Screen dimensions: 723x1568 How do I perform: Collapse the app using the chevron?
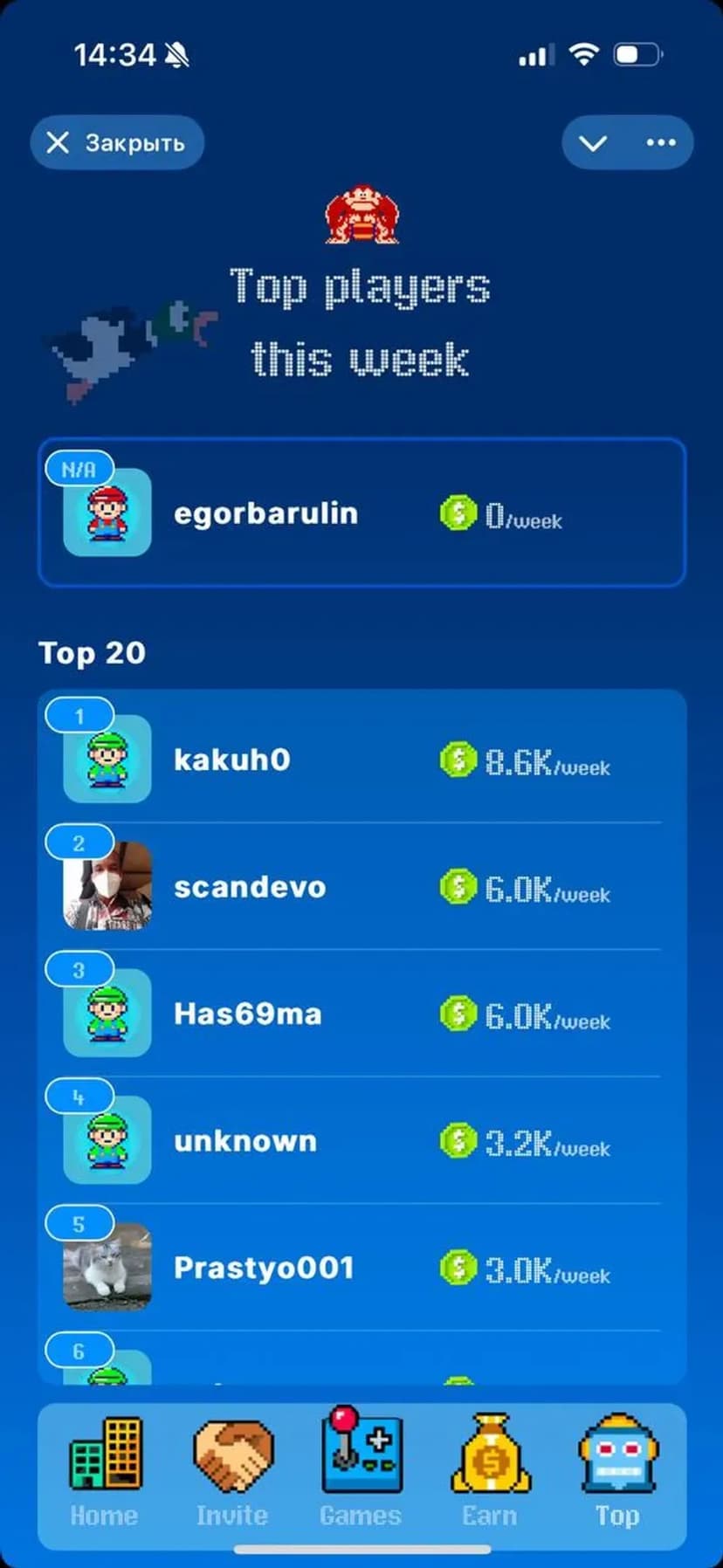[593, 142]
